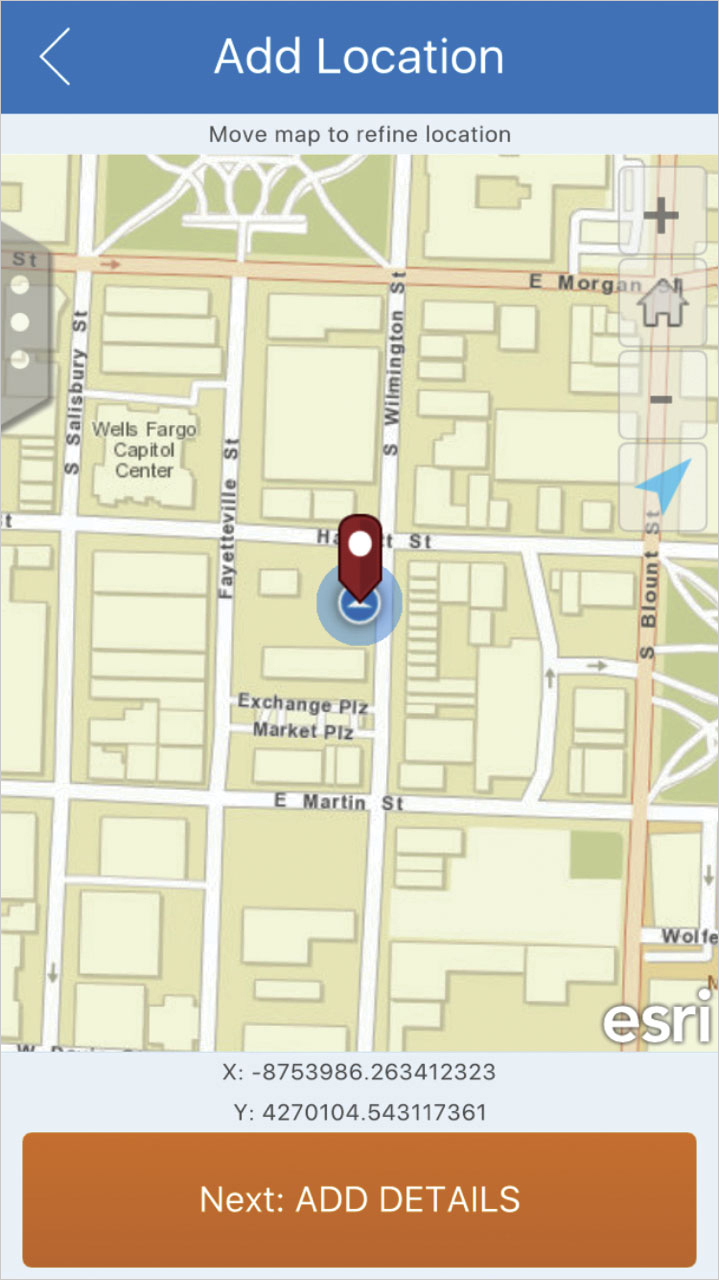Image resolution: width=719 pixels, height=1280 pixels.
Task: Go back from Add Location
Action: click(x=56, y=57)
